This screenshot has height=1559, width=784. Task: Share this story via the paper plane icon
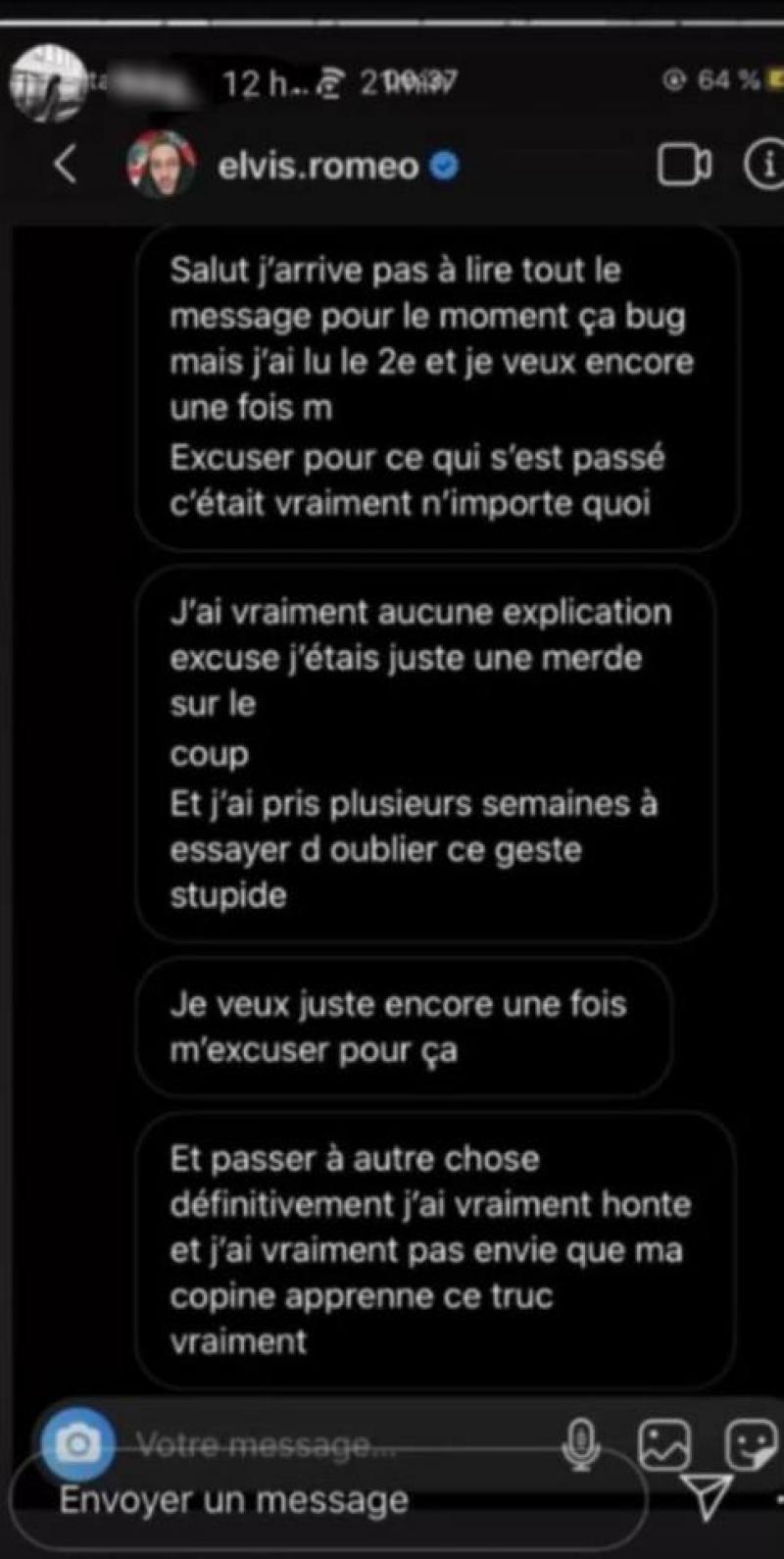tap(708, 1496)
